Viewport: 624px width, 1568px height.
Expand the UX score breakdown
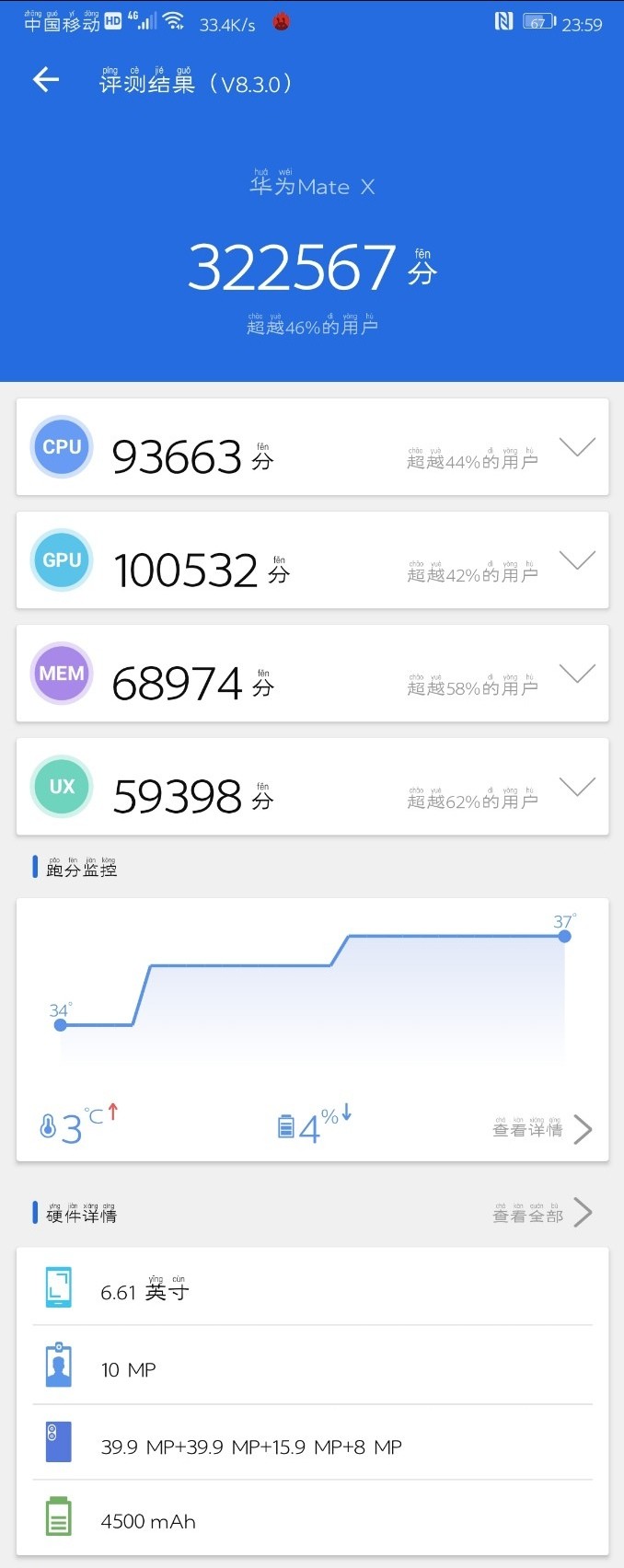577,787
